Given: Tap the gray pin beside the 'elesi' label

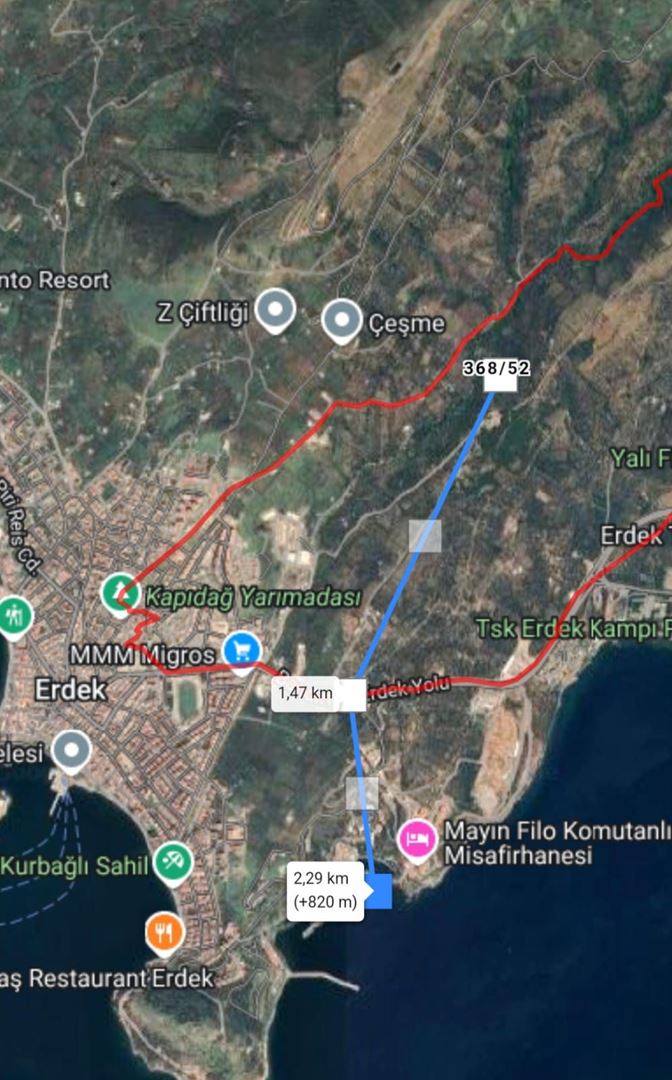Looking at the screenshot, I should (71, 750).
